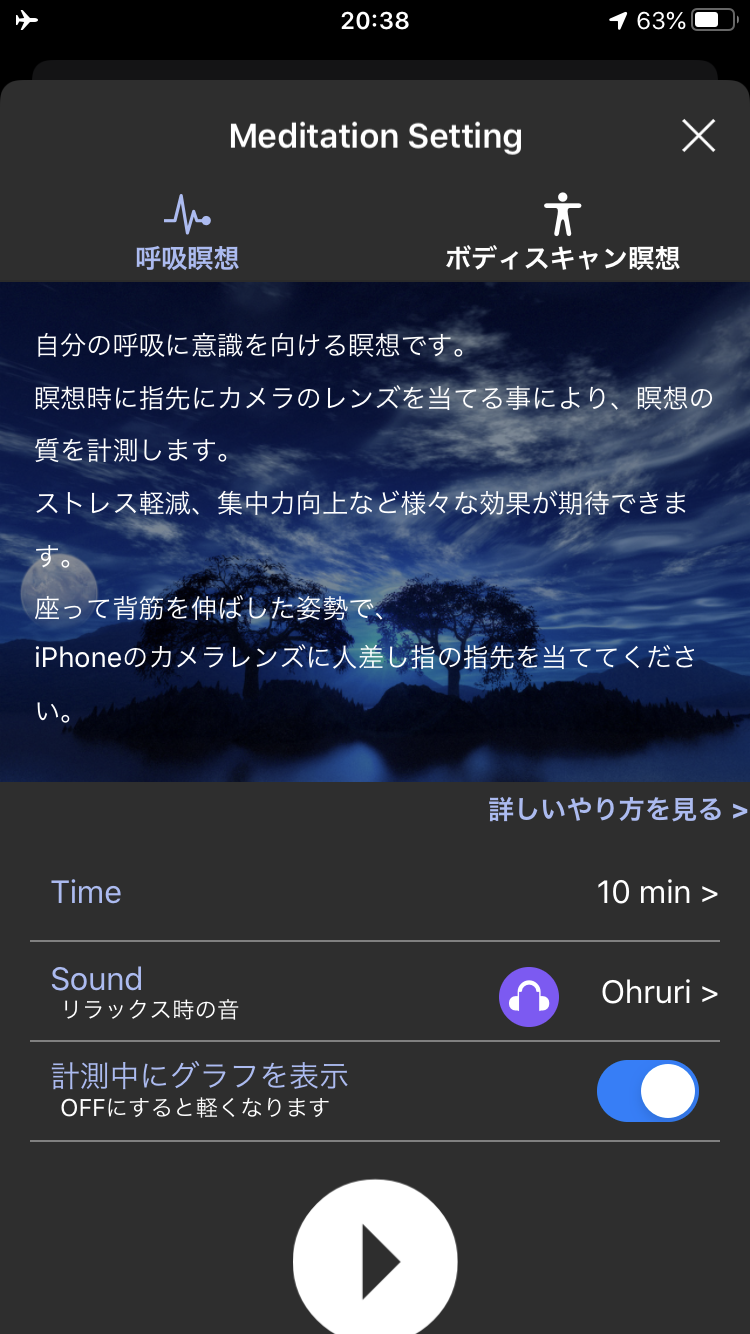Tap the purple headphones preview icon
Viewport: 750px width, 1334px height.
pos(529,996)
